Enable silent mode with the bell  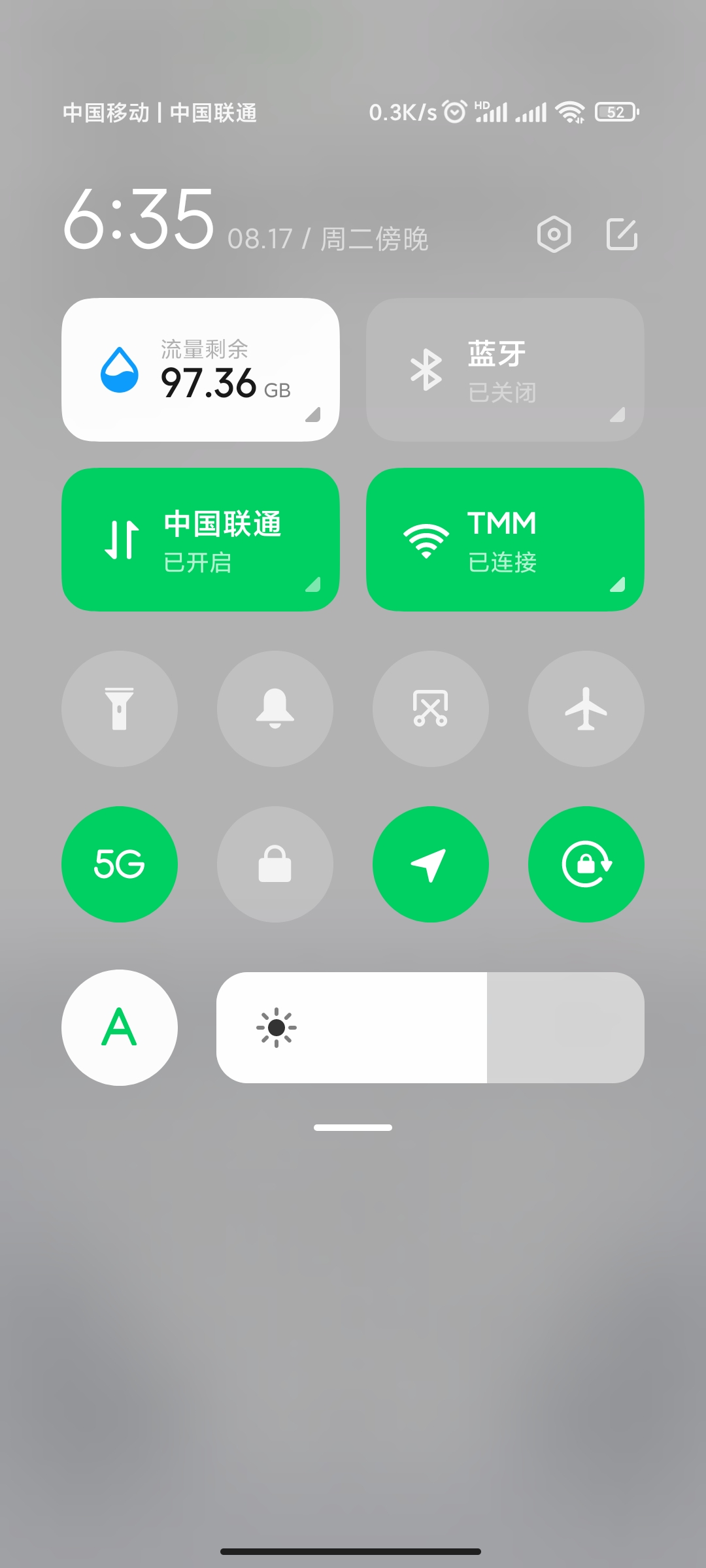tap(275, 709)
